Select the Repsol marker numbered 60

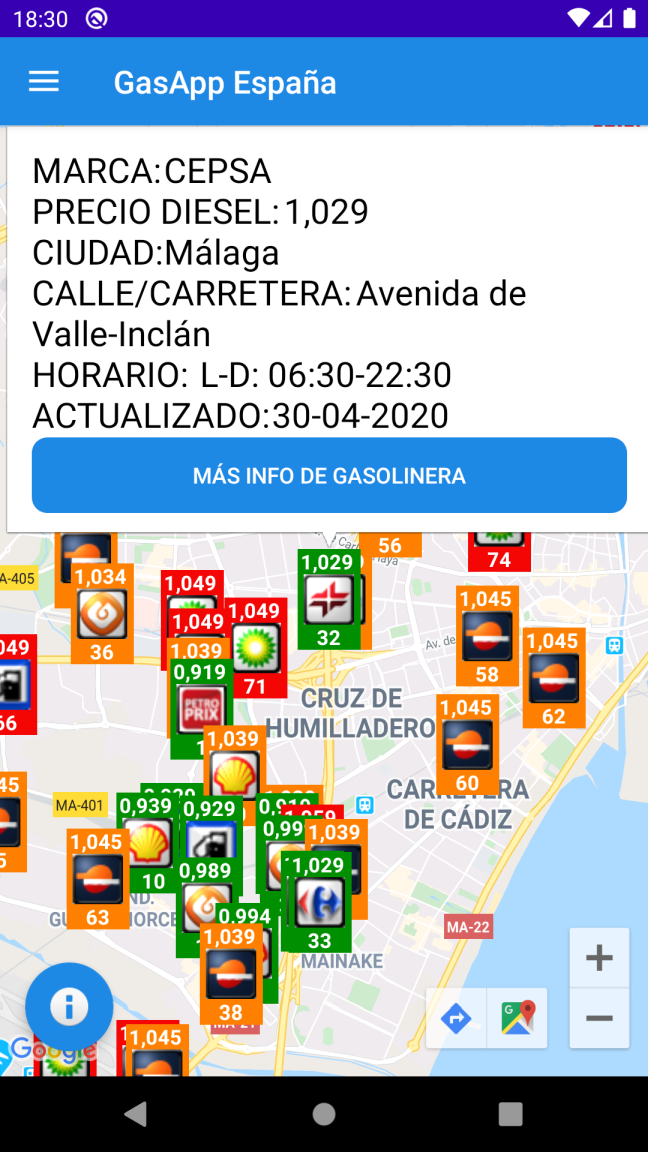tap(467, 746)
